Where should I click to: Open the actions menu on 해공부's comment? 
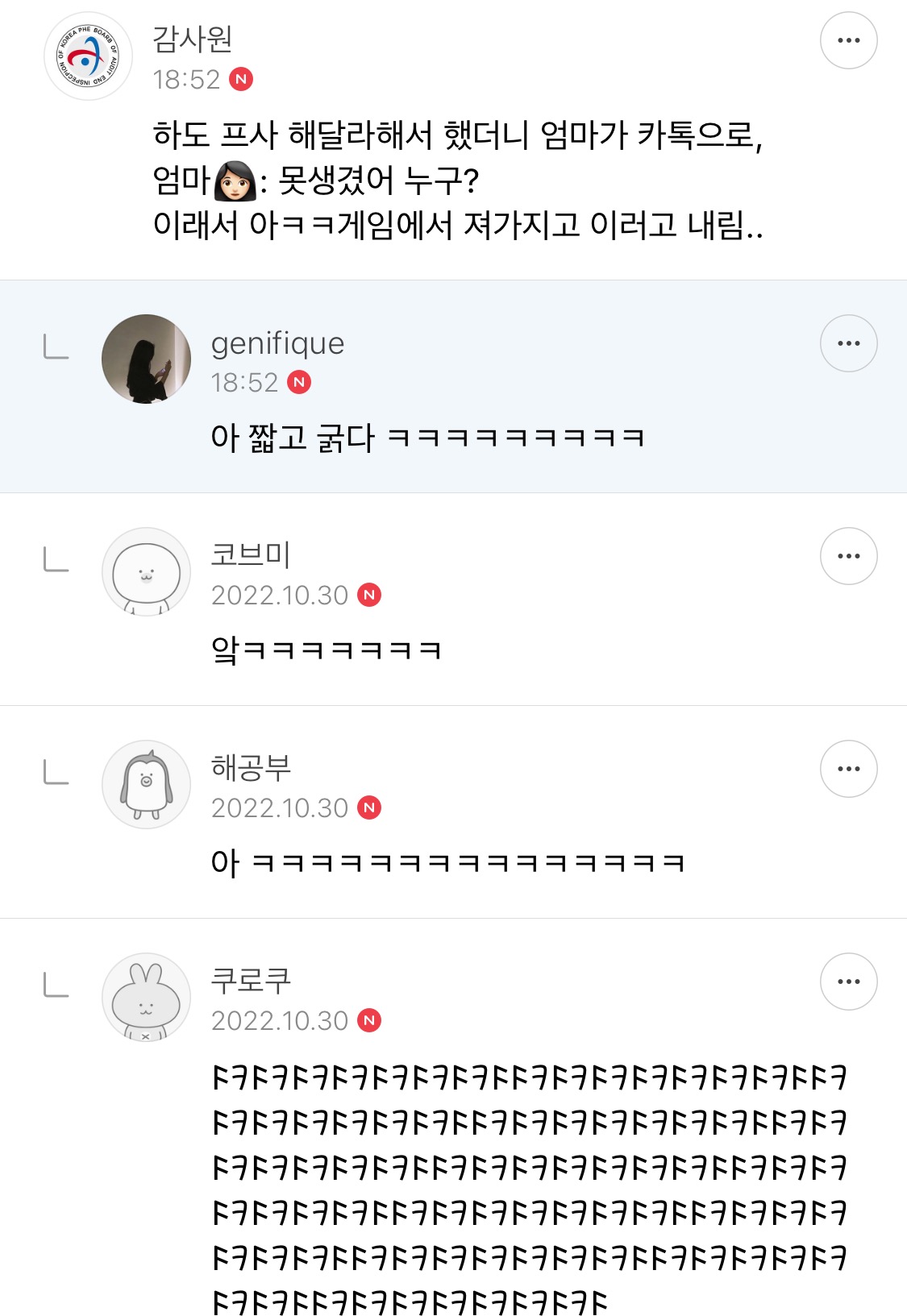click(x=847, y=769)
